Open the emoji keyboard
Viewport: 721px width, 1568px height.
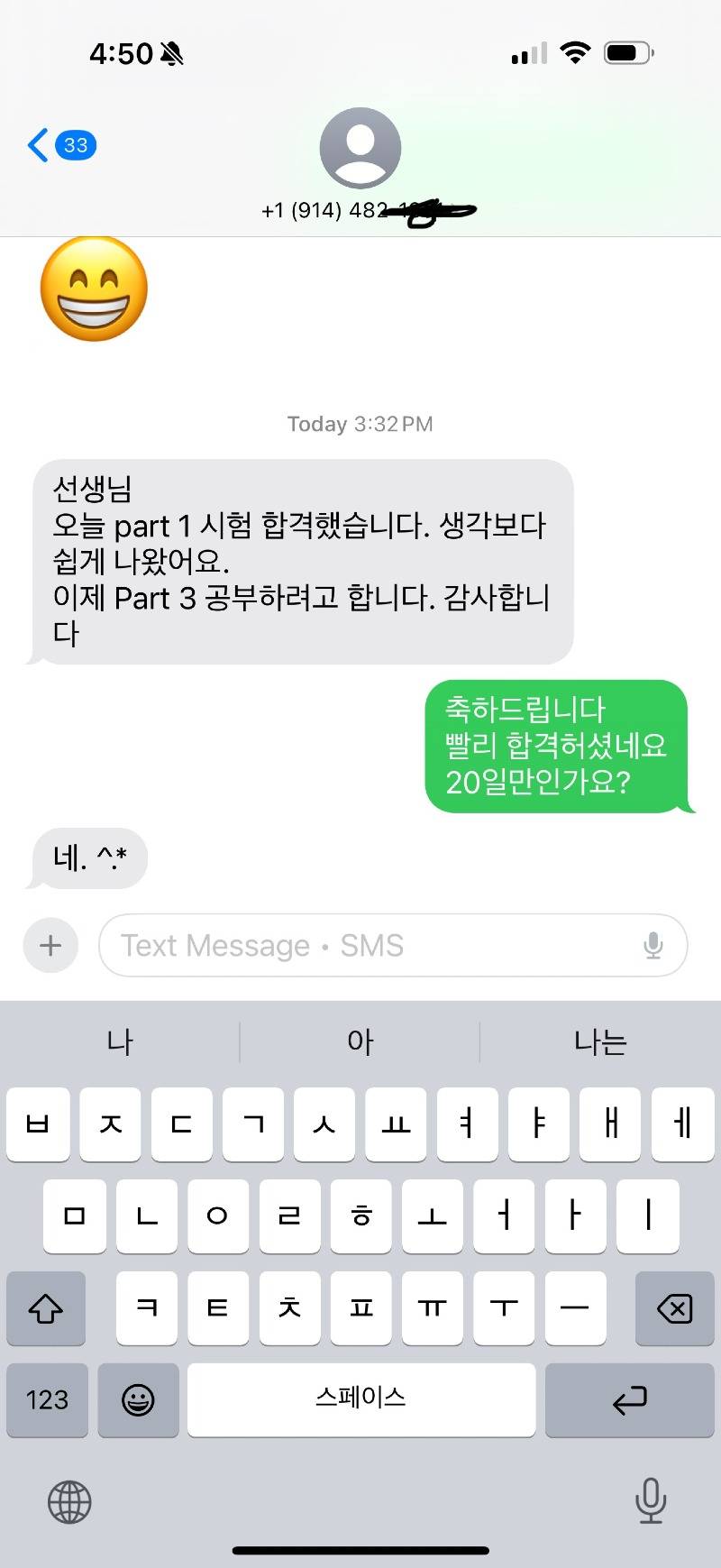point(138,1399)
